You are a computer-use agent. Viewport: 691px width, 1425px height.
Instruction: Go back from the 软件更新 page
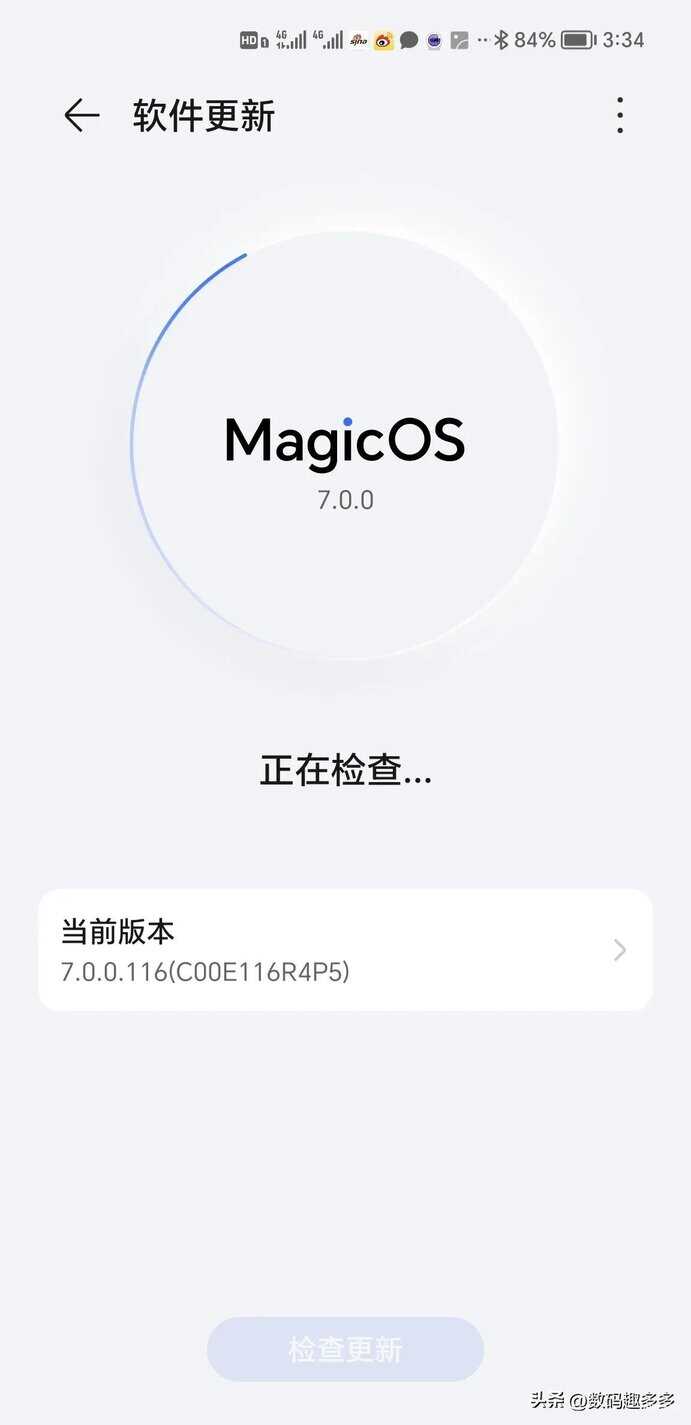click(82, 116)
